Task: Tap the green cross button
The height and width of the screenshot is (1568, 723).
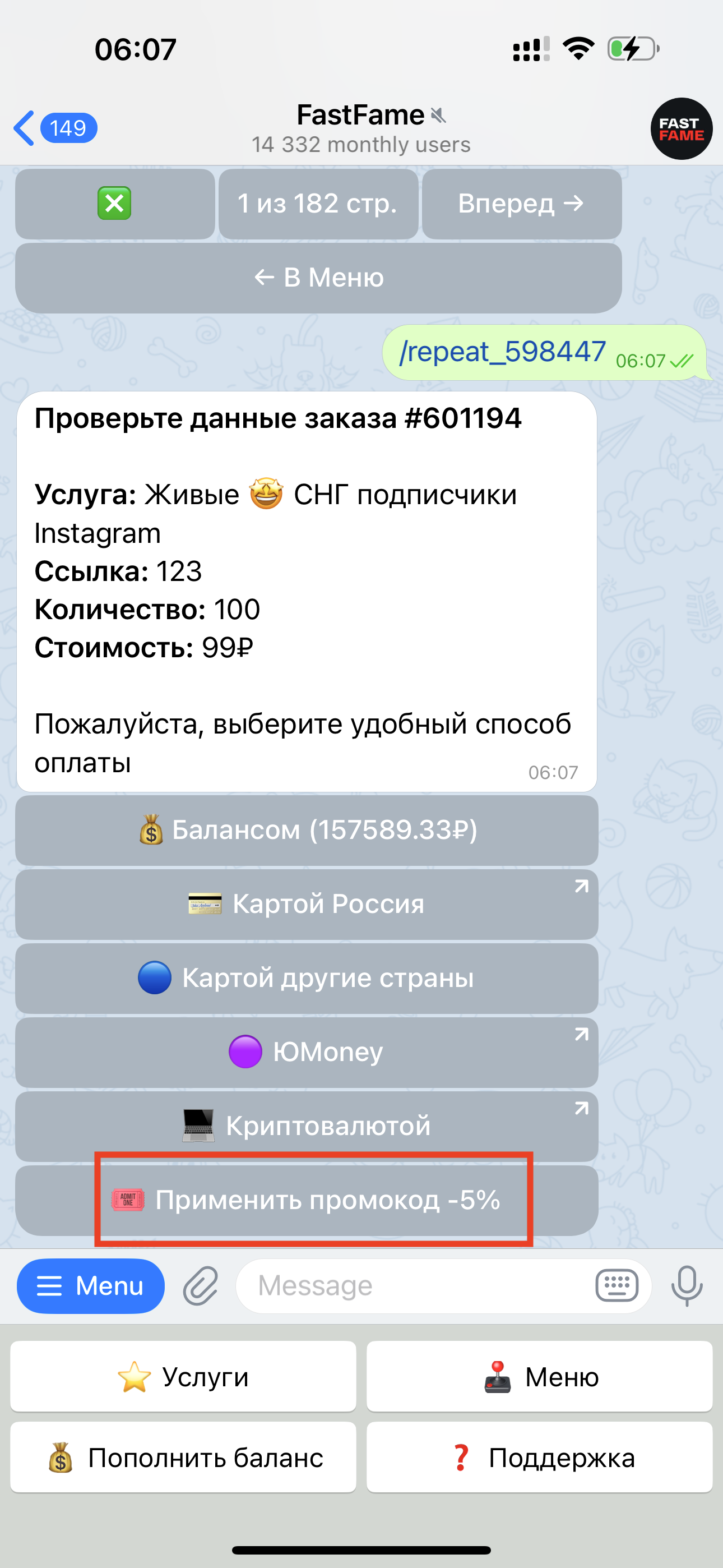Action: point(114,204)
